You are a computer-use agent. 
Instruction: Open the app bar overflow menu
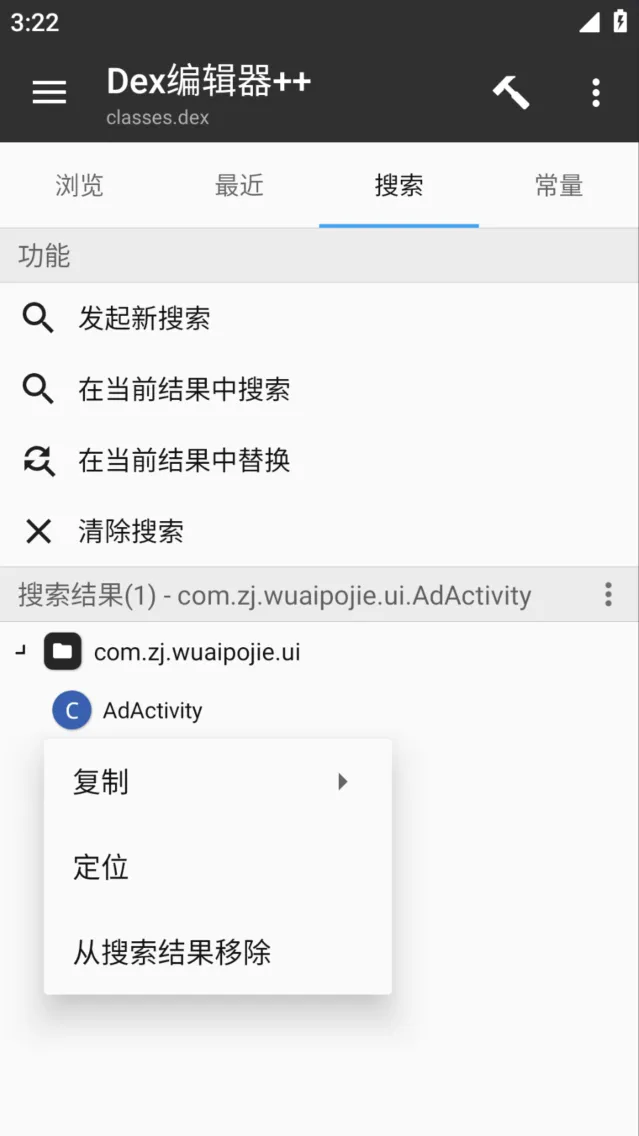click(x=596, y=92)
